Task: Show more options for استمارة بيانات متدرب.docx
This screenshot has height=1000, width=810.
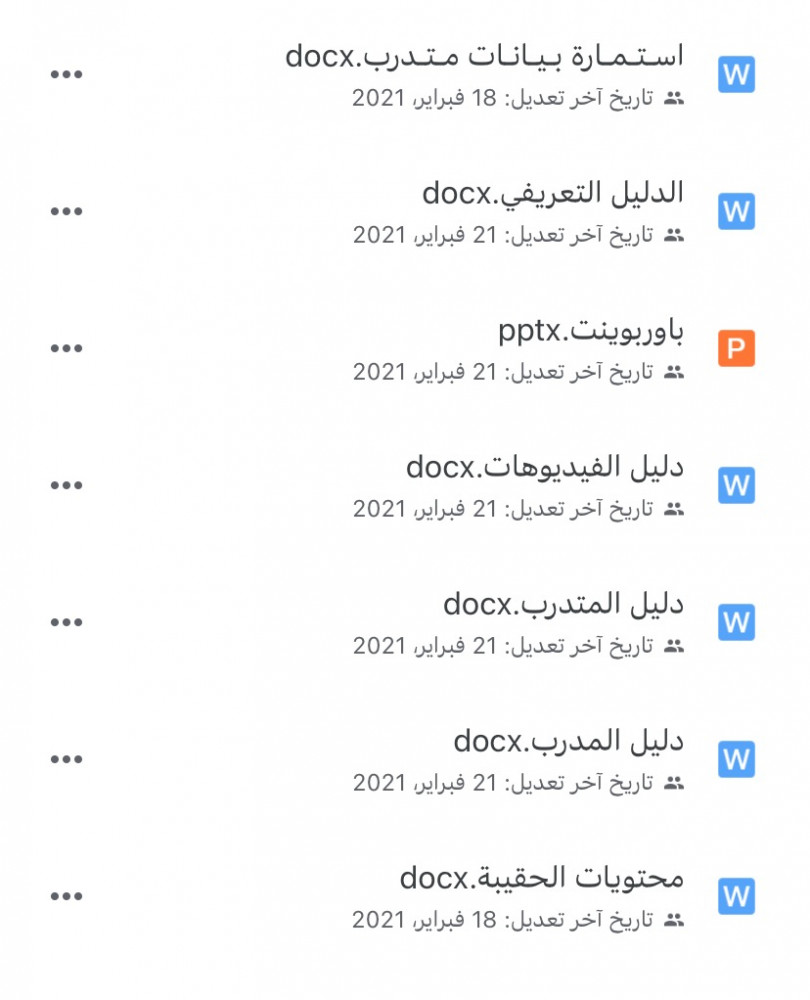Action: (66, 75)
